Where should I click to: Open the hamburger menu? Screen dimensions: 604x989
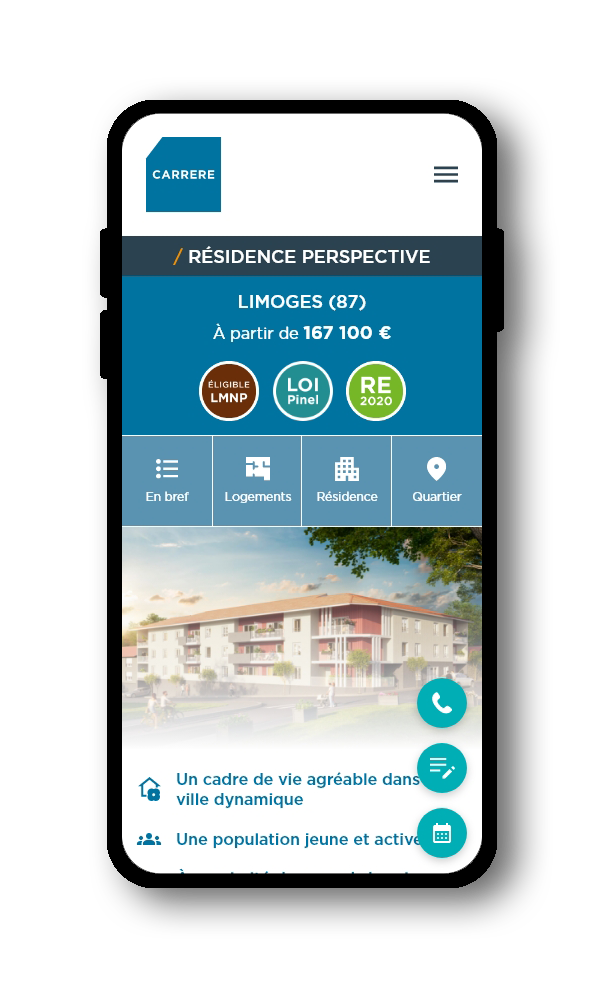(445, 175)
